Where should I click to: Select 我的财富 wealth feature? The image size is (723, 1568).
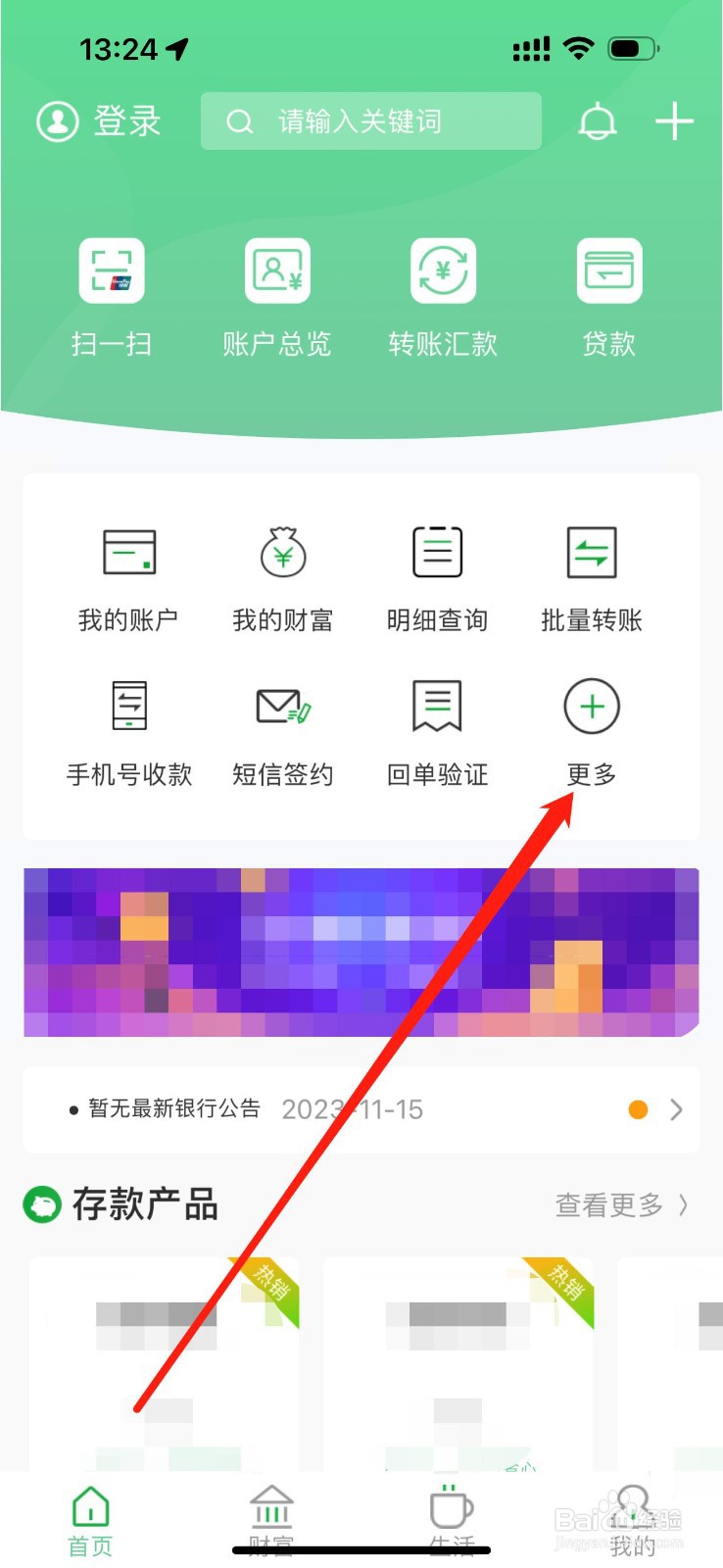tap(282, 573)
